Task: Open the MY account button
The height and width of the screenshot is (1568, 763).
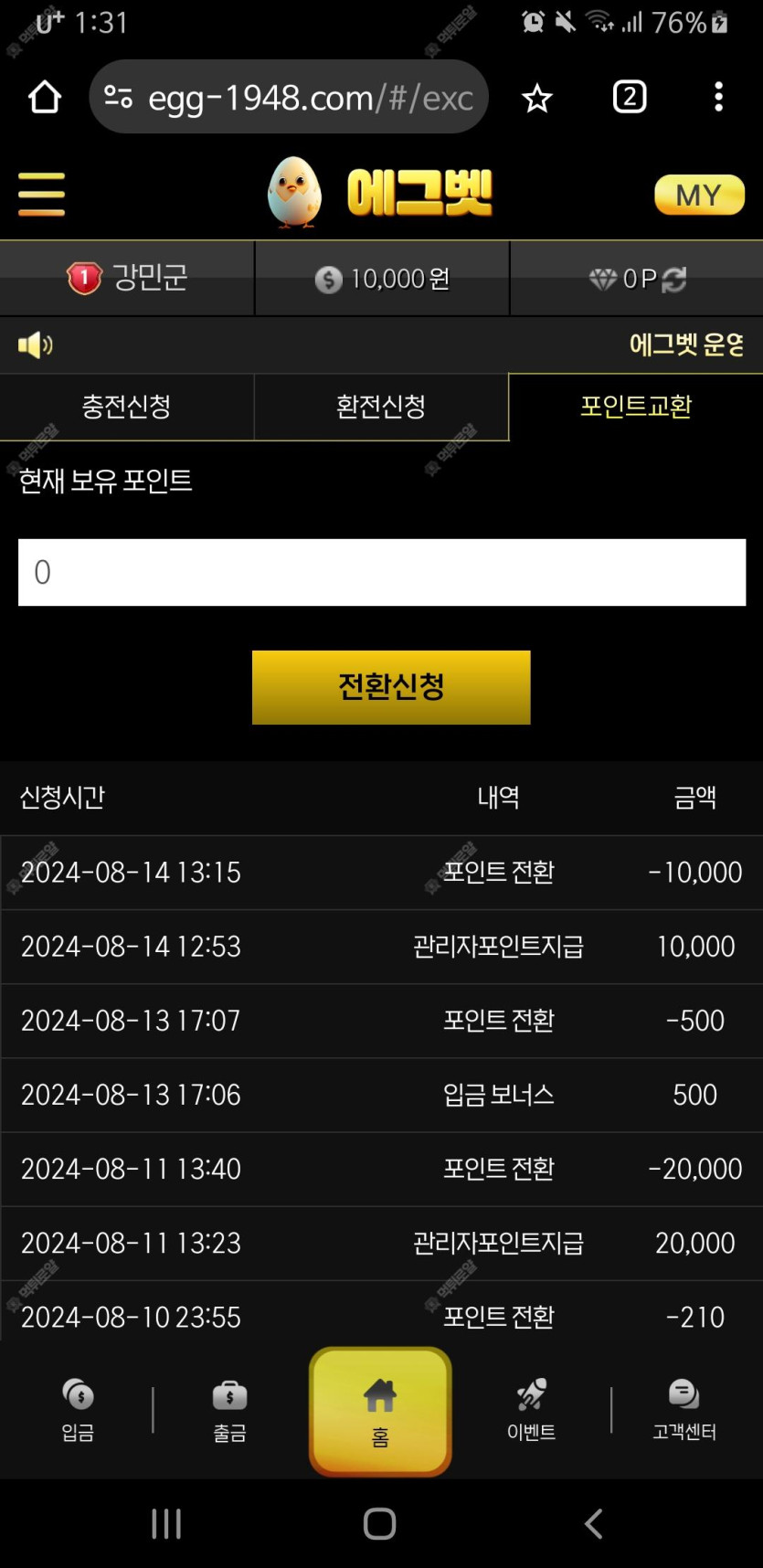Action: coord(699,195)
